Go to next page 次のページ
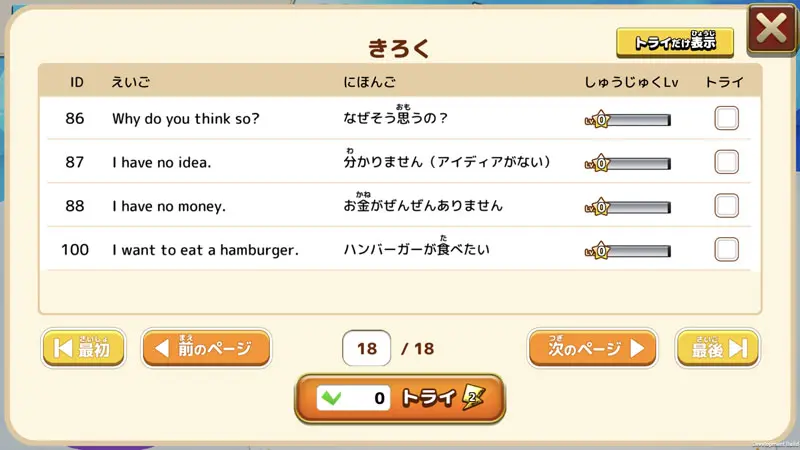 coord(592,348)
